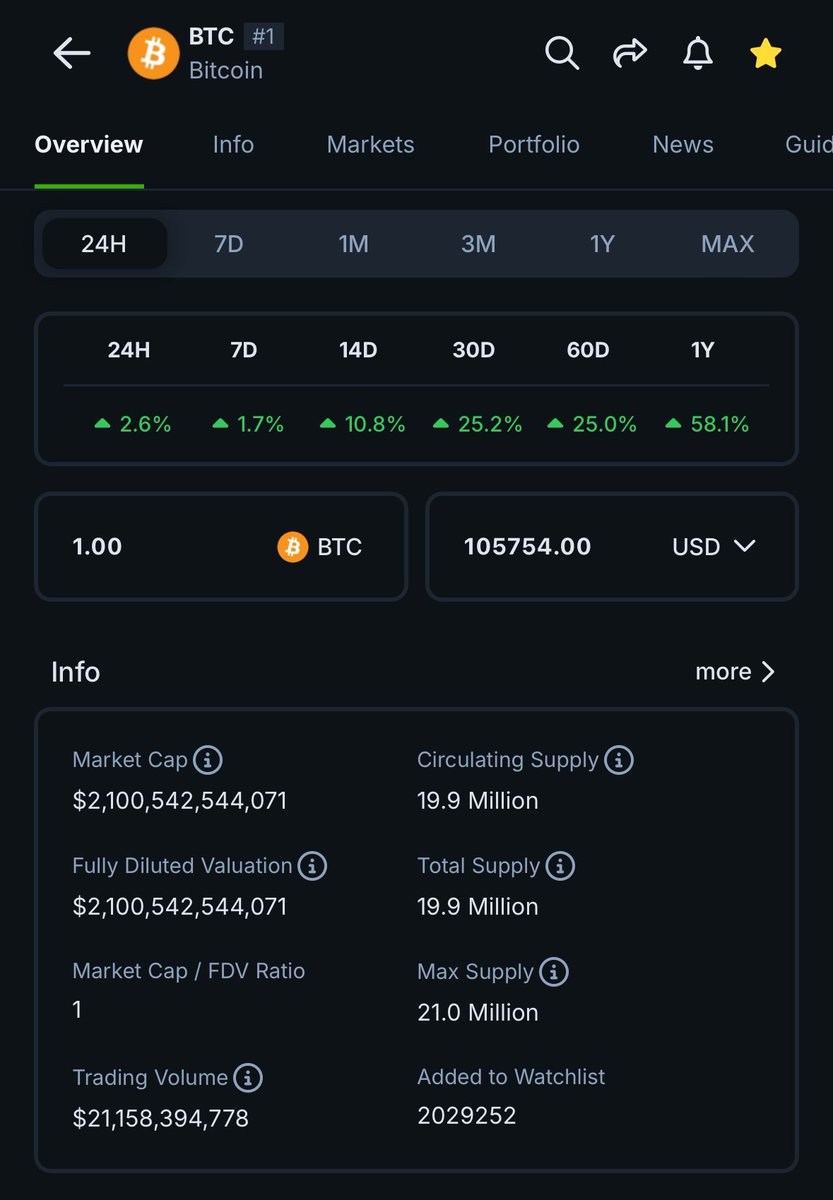Screen dimensions: 833x1200
Task: Remove Bitcoin from watchlist via star
Action: [x=765, y=53]
